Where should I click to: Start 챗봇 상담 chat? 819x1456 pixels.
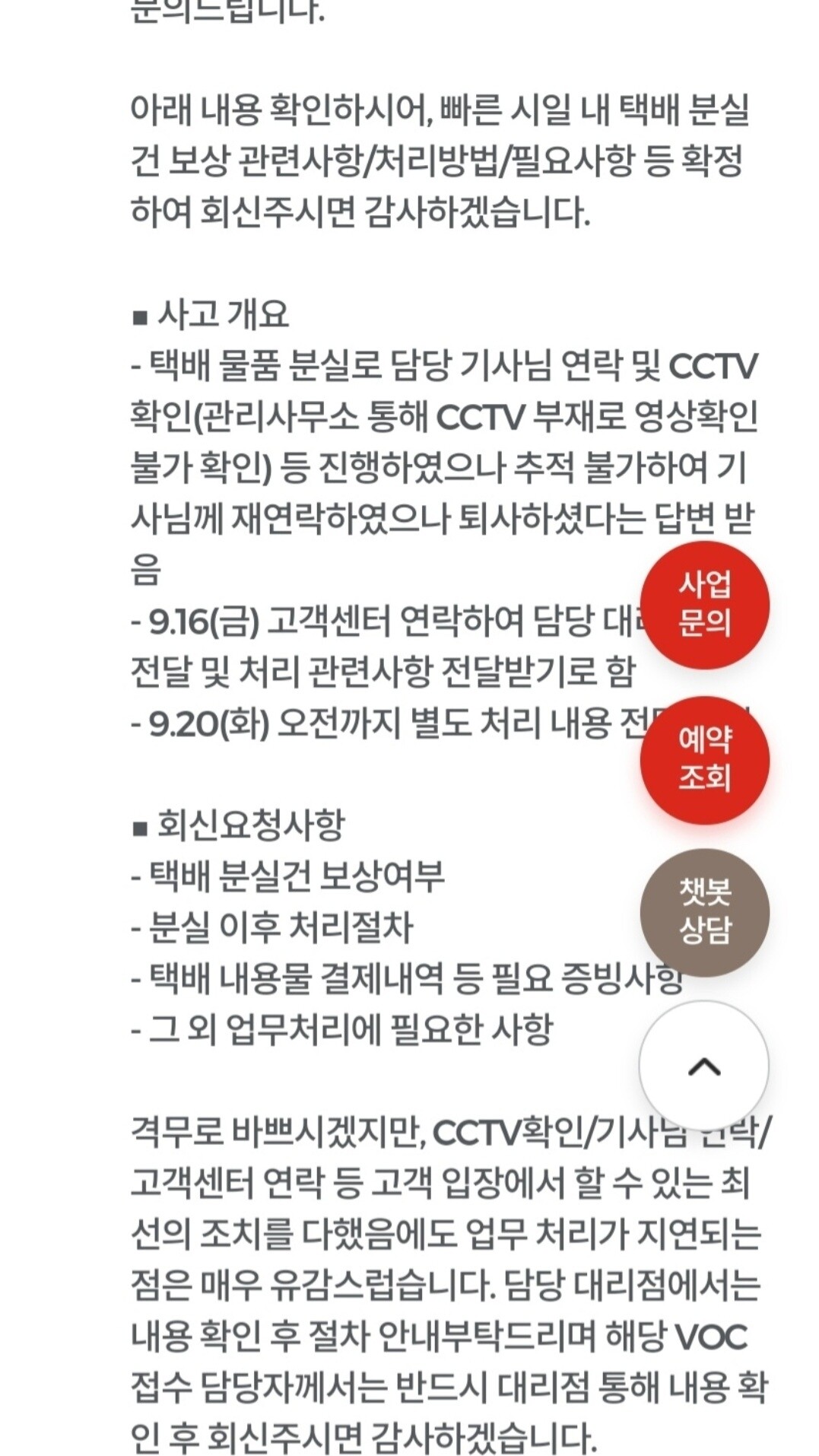[x=704, y=912]
